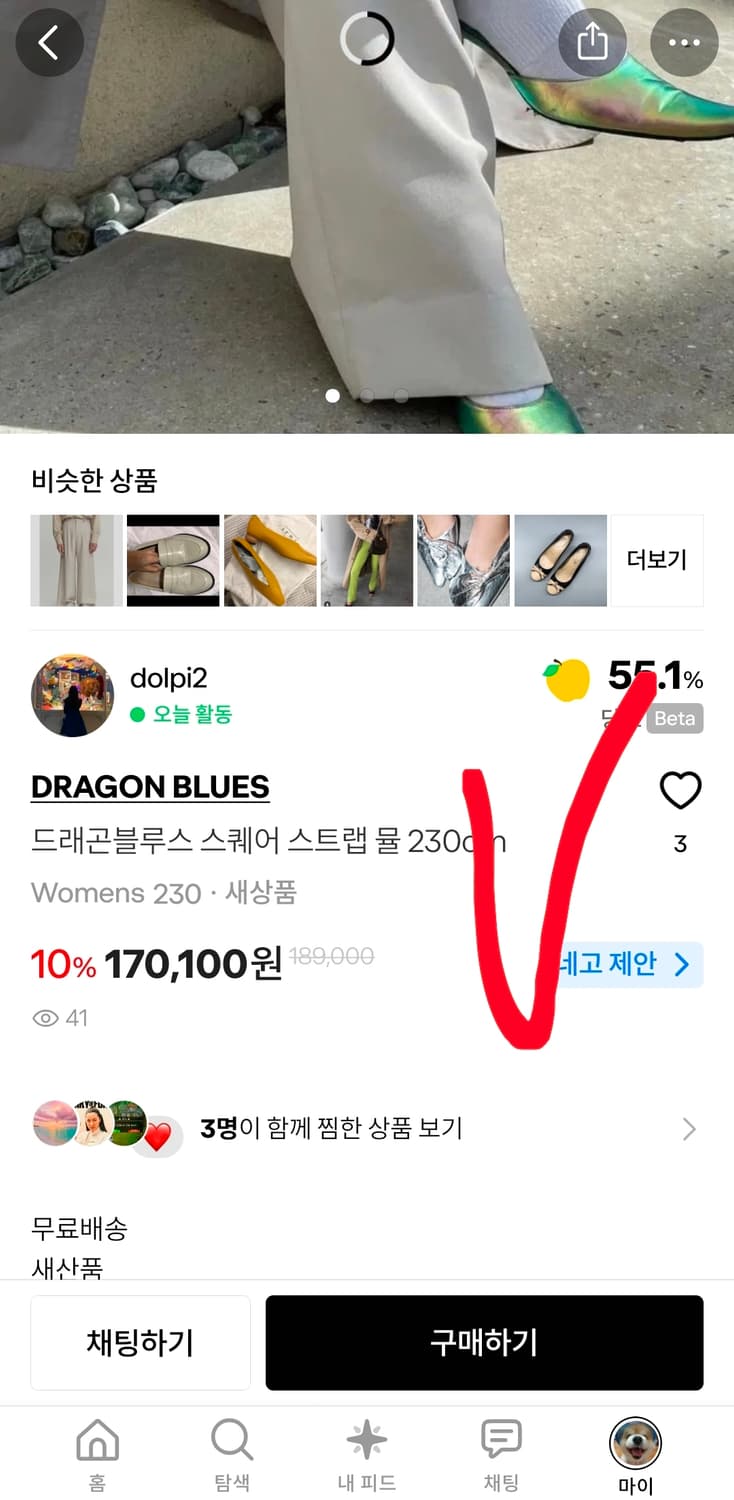Go back using the arrow icon
This screenshot has width=734, height=1500.
click(x=48, y=43)
